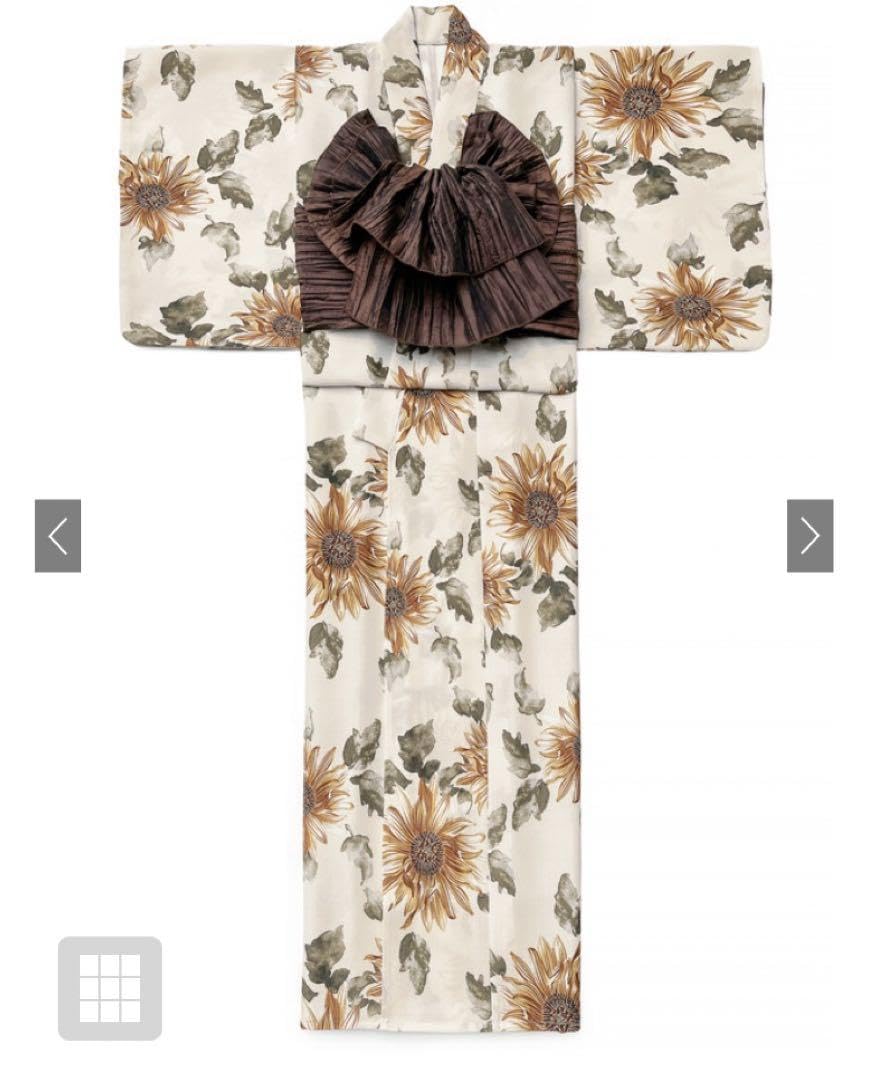Go to the previous product image

(58, 536)
